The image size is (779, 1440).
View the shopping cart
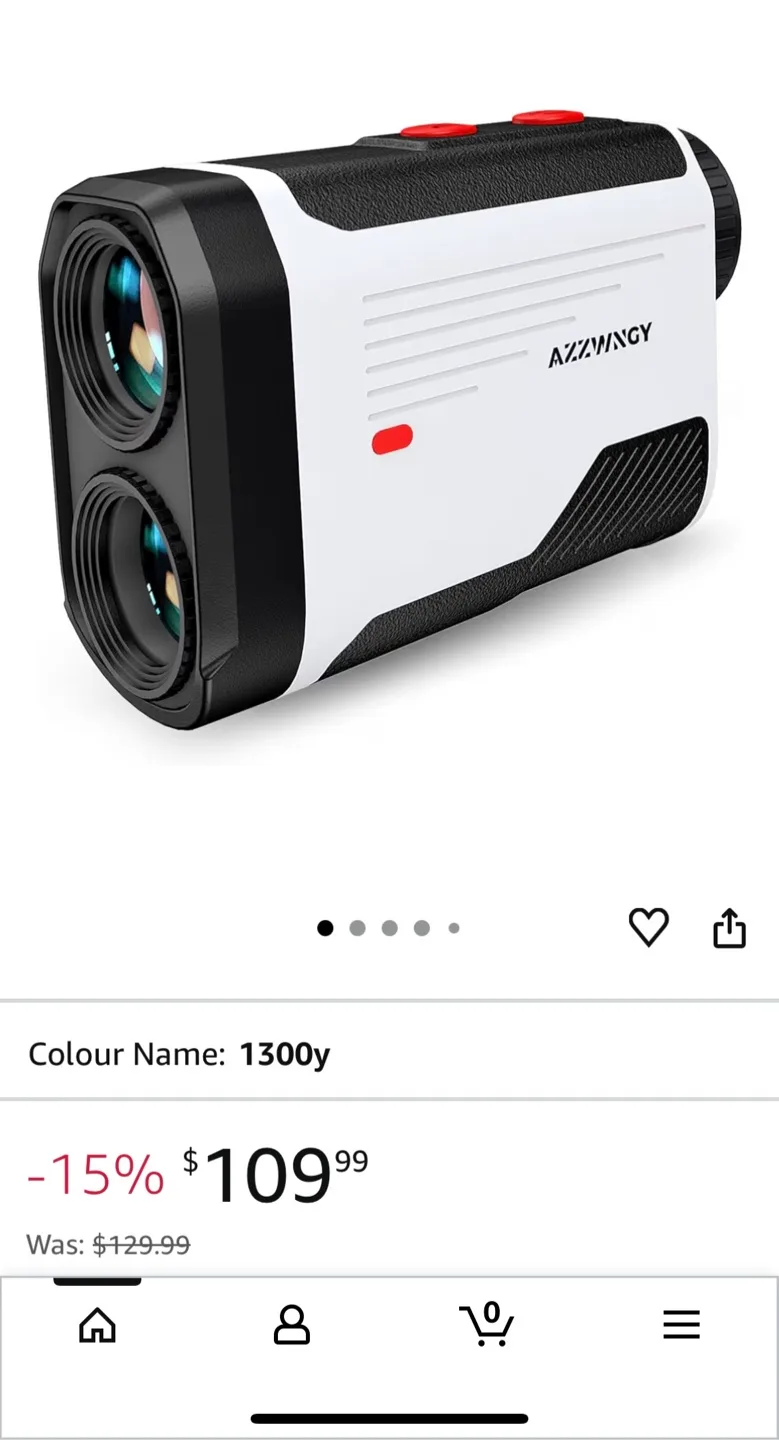point(487,1325)
